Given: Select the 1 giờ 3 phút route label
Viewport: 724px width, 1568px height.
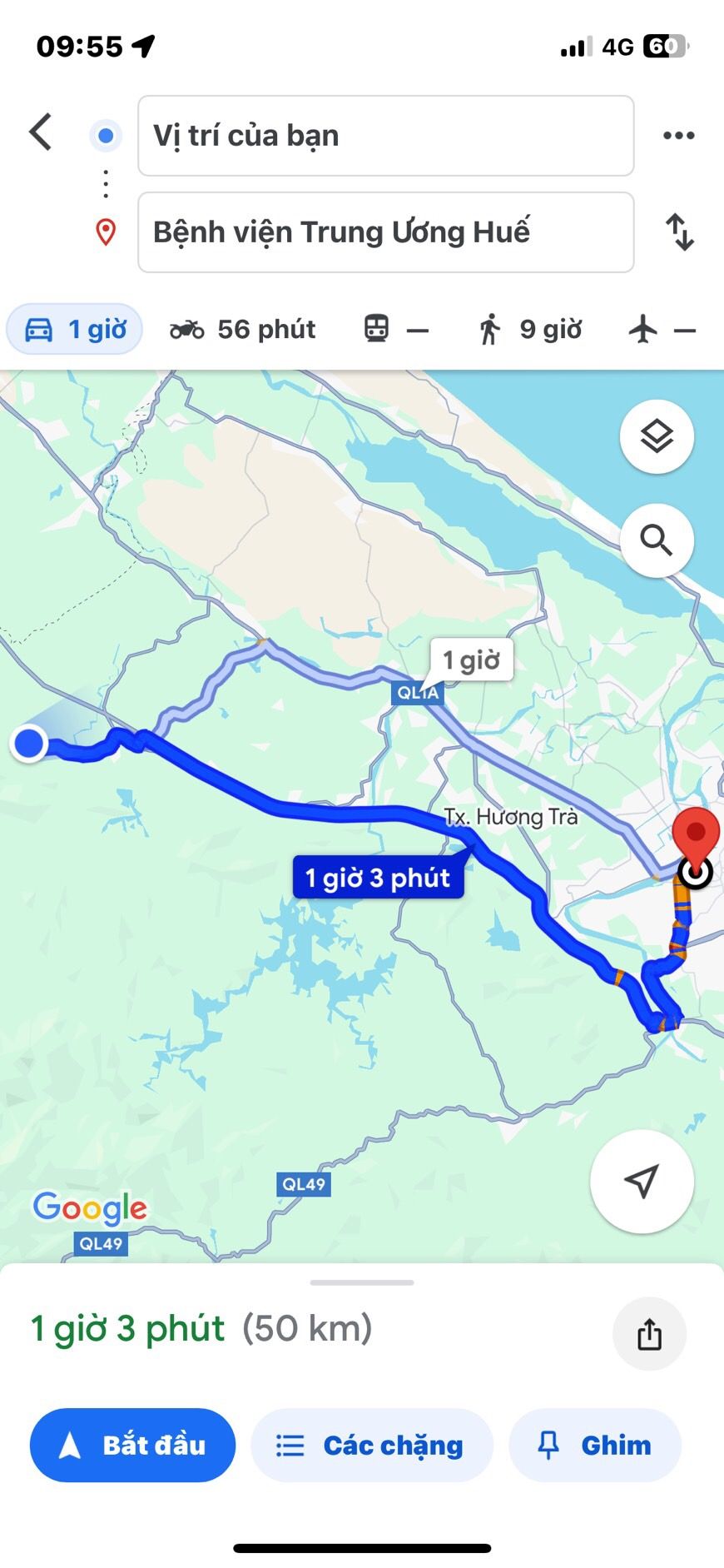Looking at the screenshot, I should [378, 878].
